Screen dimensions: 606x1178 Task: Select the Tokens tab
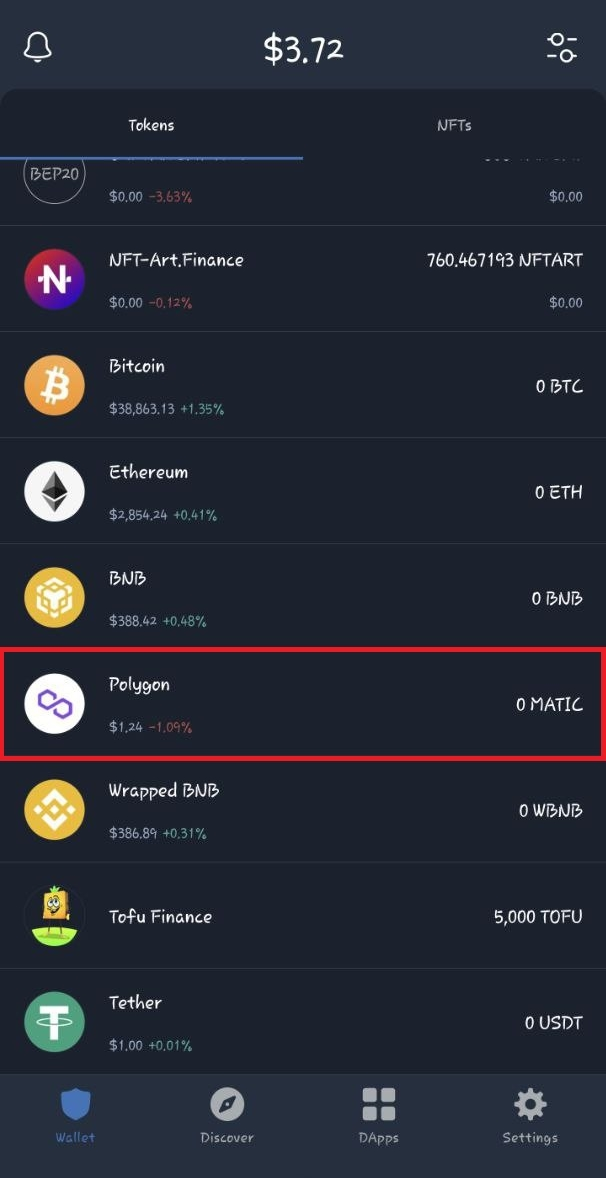151,125
